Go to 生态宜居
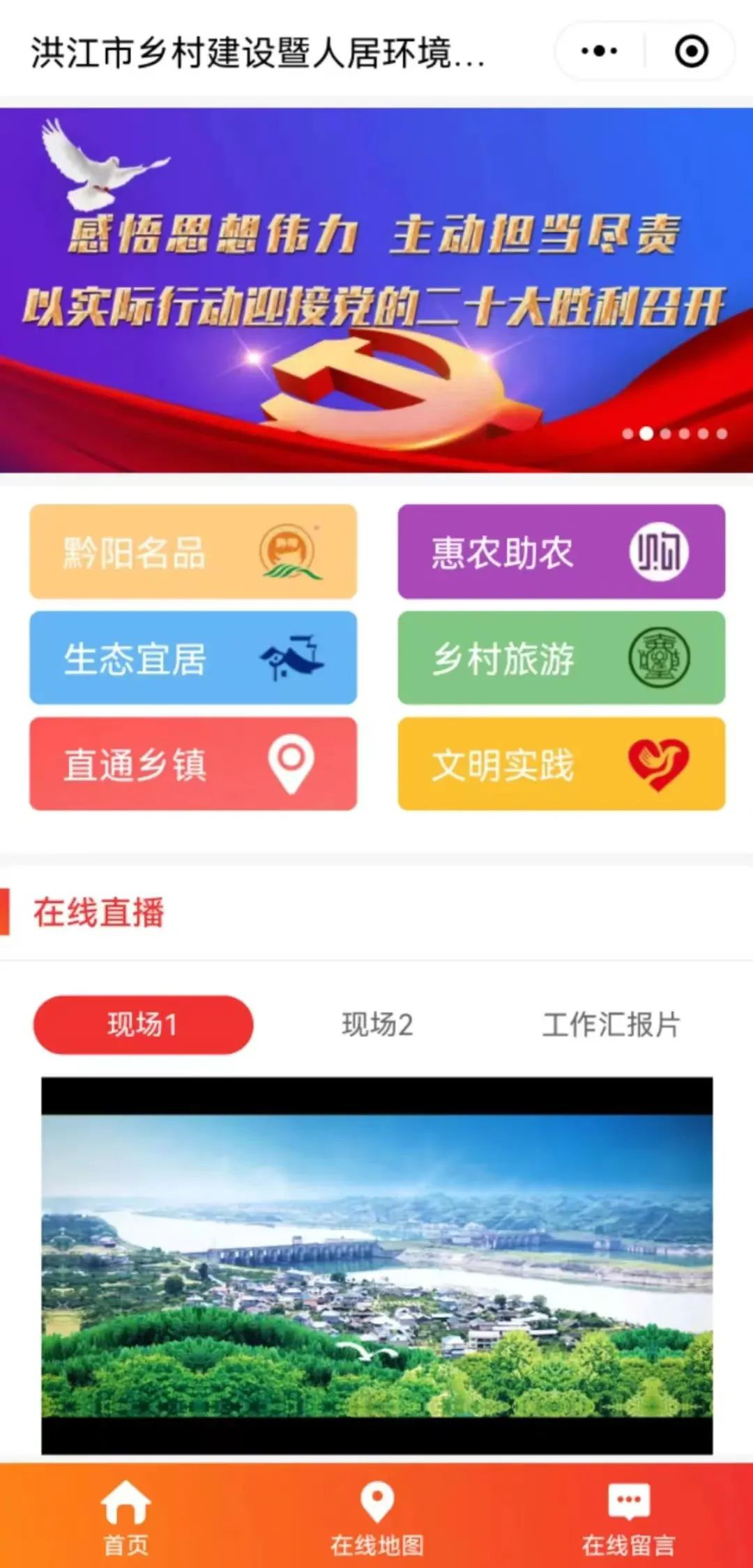 (193, 658)
